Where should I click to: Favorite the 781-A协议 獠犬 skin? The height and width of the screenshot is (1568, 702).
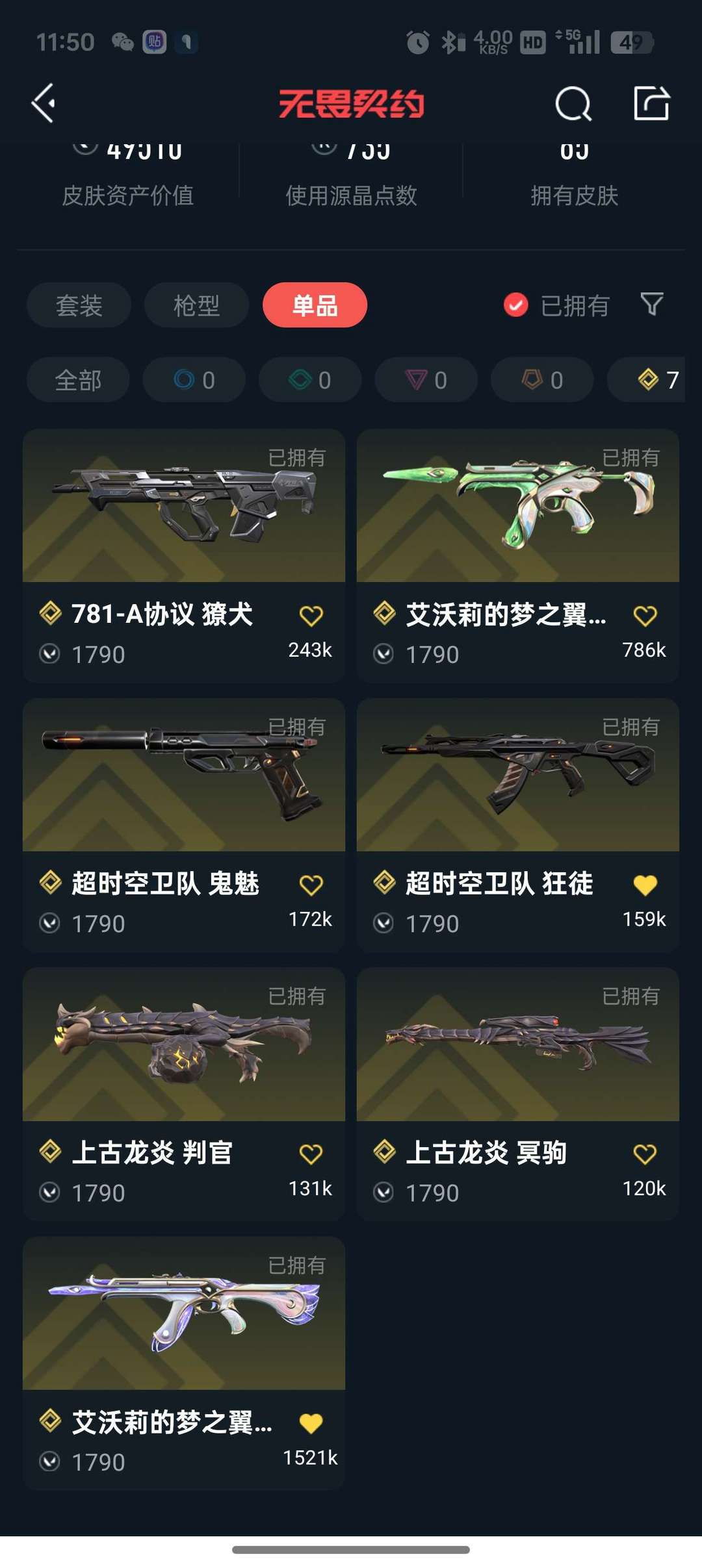click(311, 616)
